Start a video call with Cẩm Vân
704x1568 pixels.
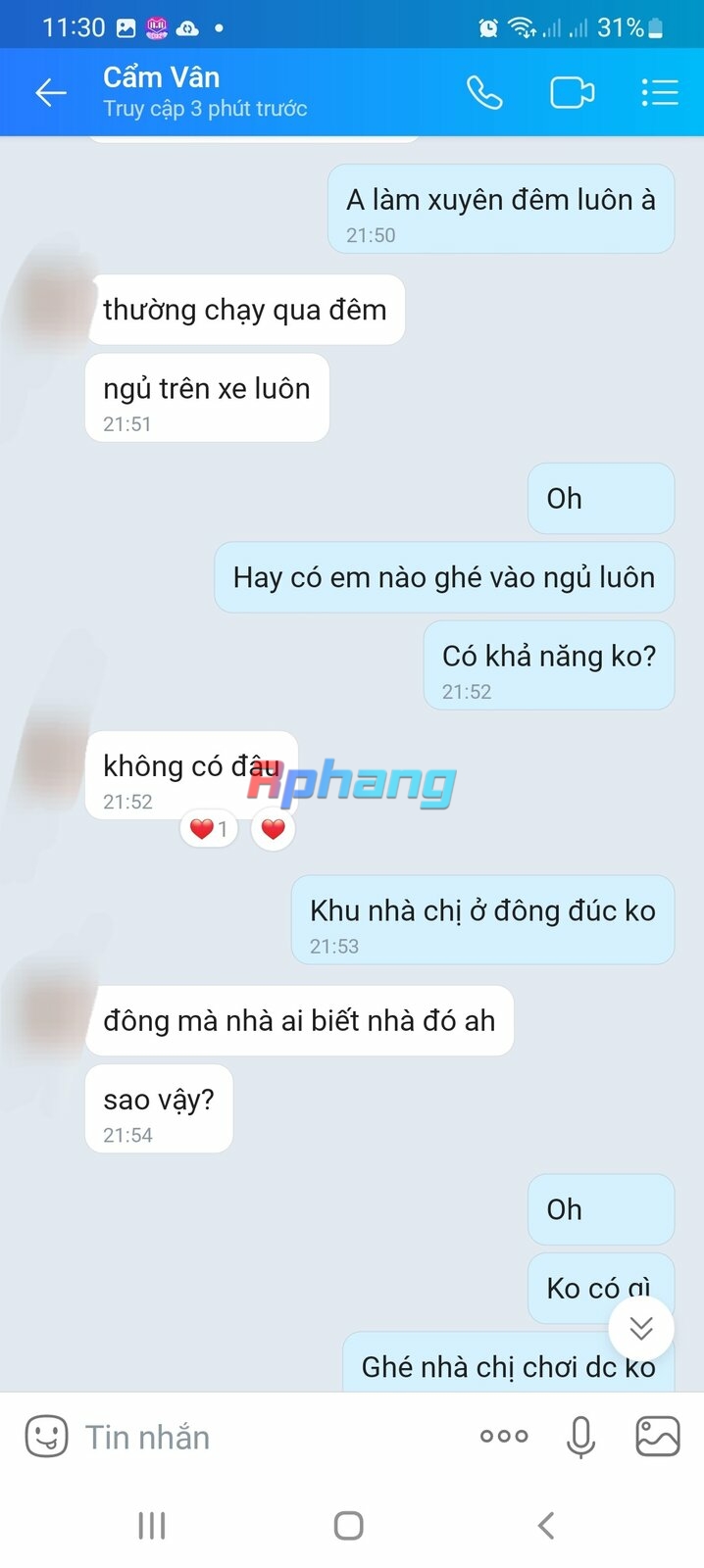(x=572, y=93)
